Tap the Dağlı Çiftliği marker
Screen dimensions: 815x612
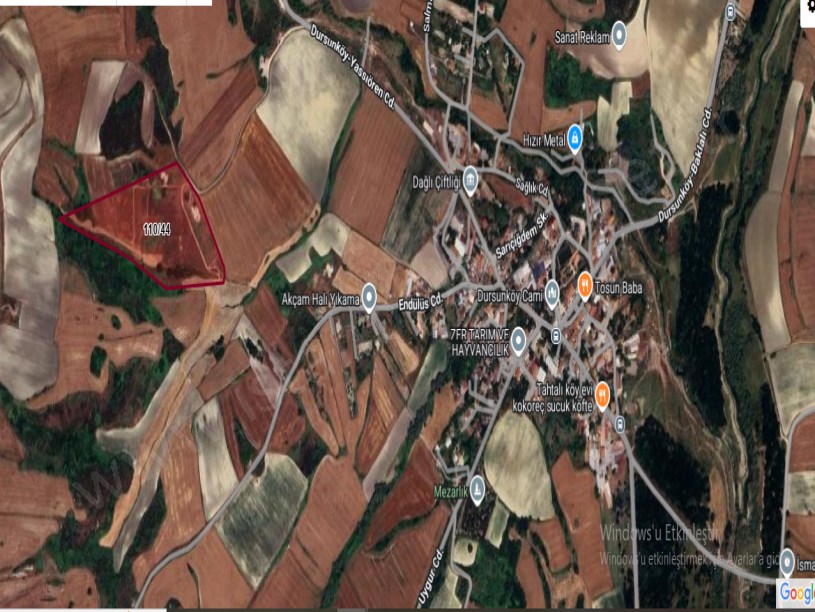coord(469,180)
